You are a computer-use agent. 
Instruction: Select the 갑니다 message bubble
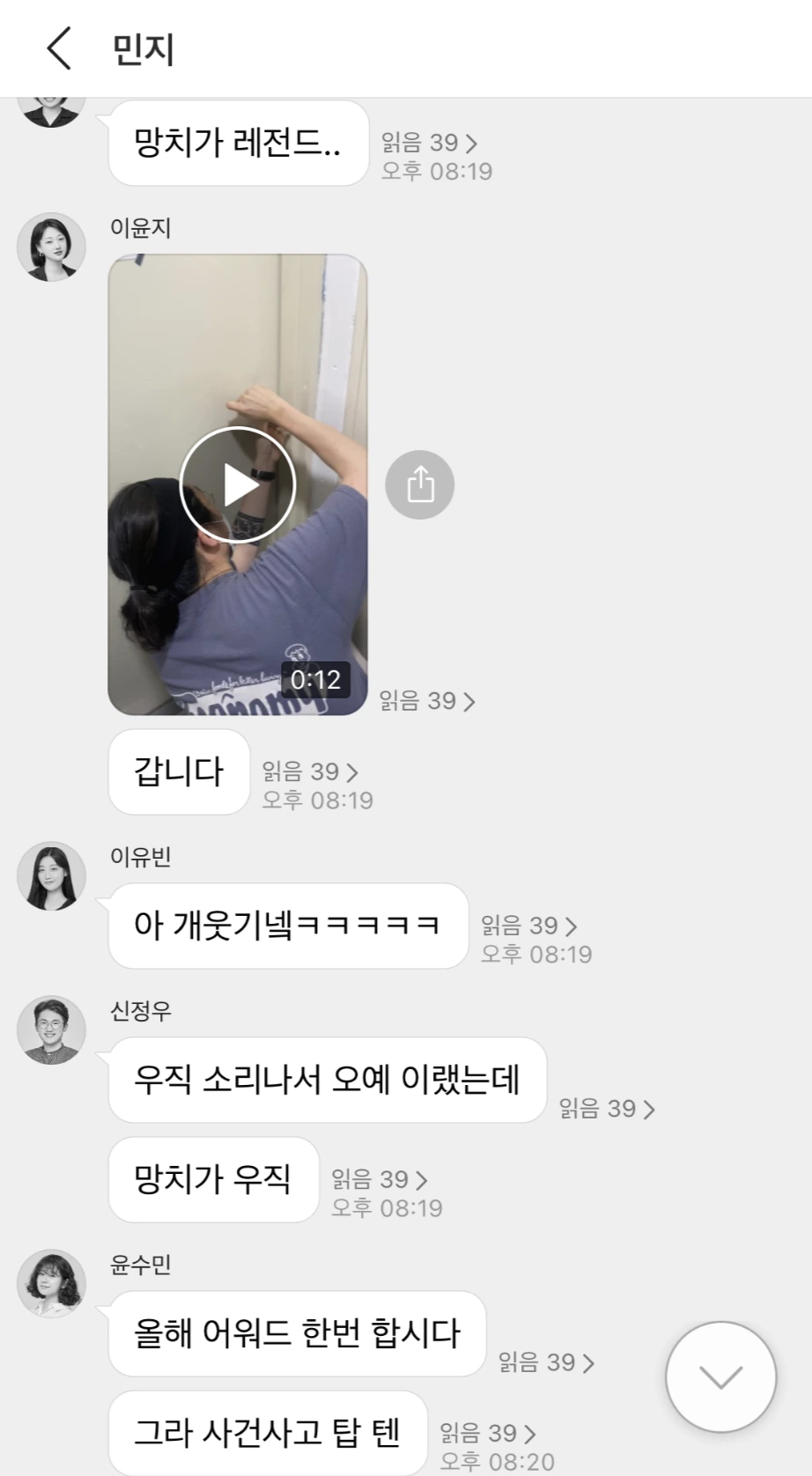point(178,771)
